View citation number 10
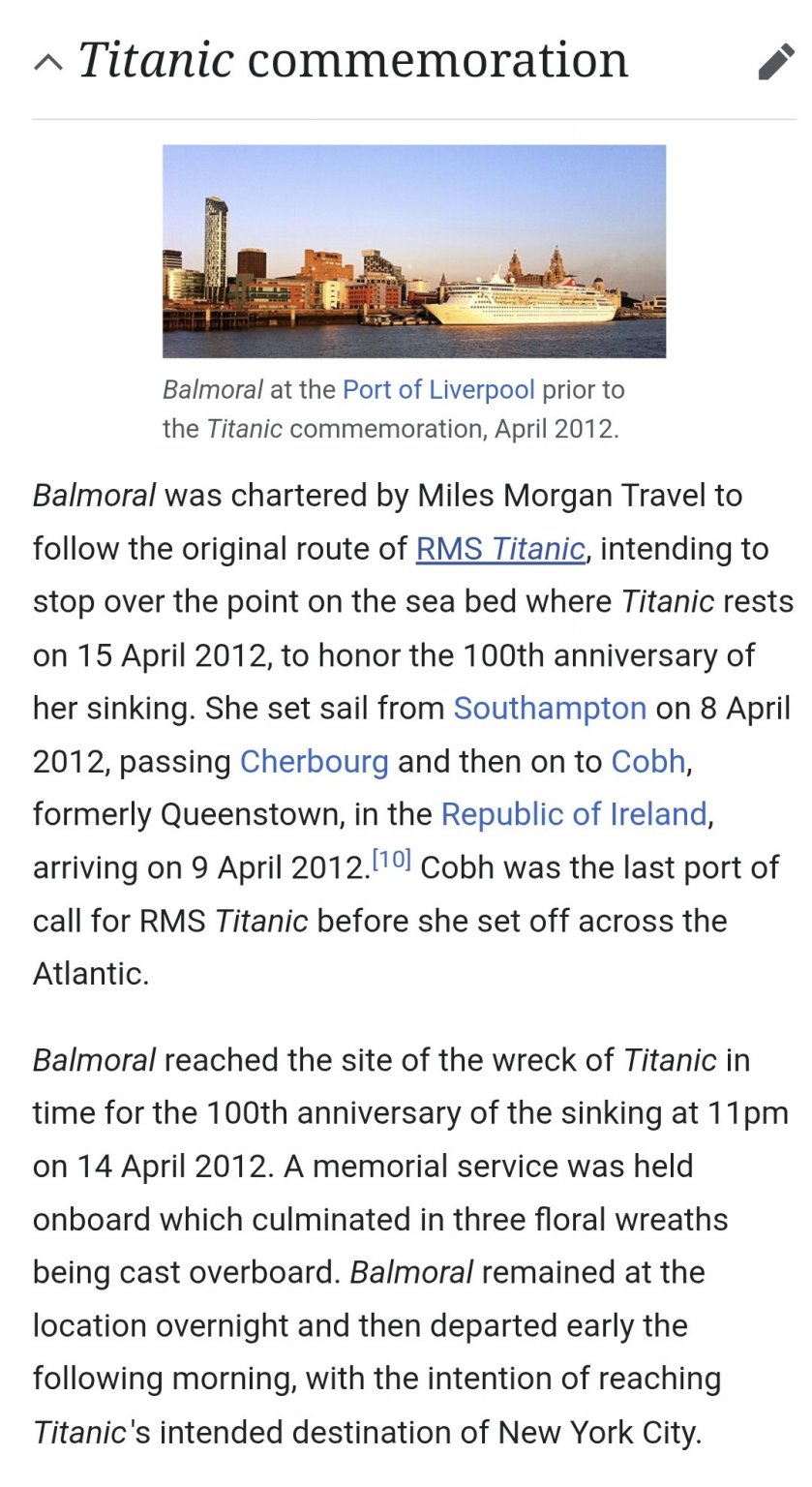 392,859
